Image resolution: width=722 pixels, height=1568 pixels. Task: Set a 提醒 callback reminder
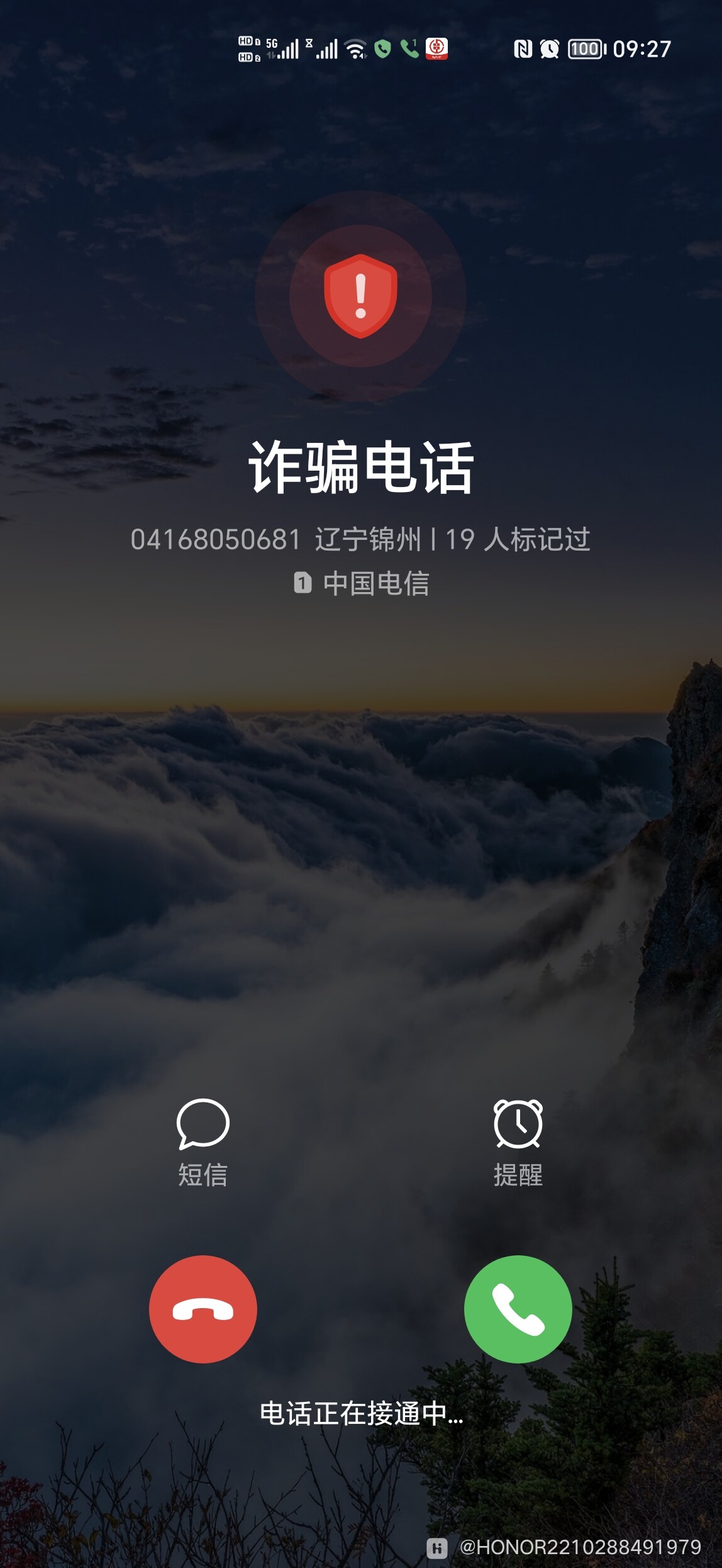point(518,1141)
